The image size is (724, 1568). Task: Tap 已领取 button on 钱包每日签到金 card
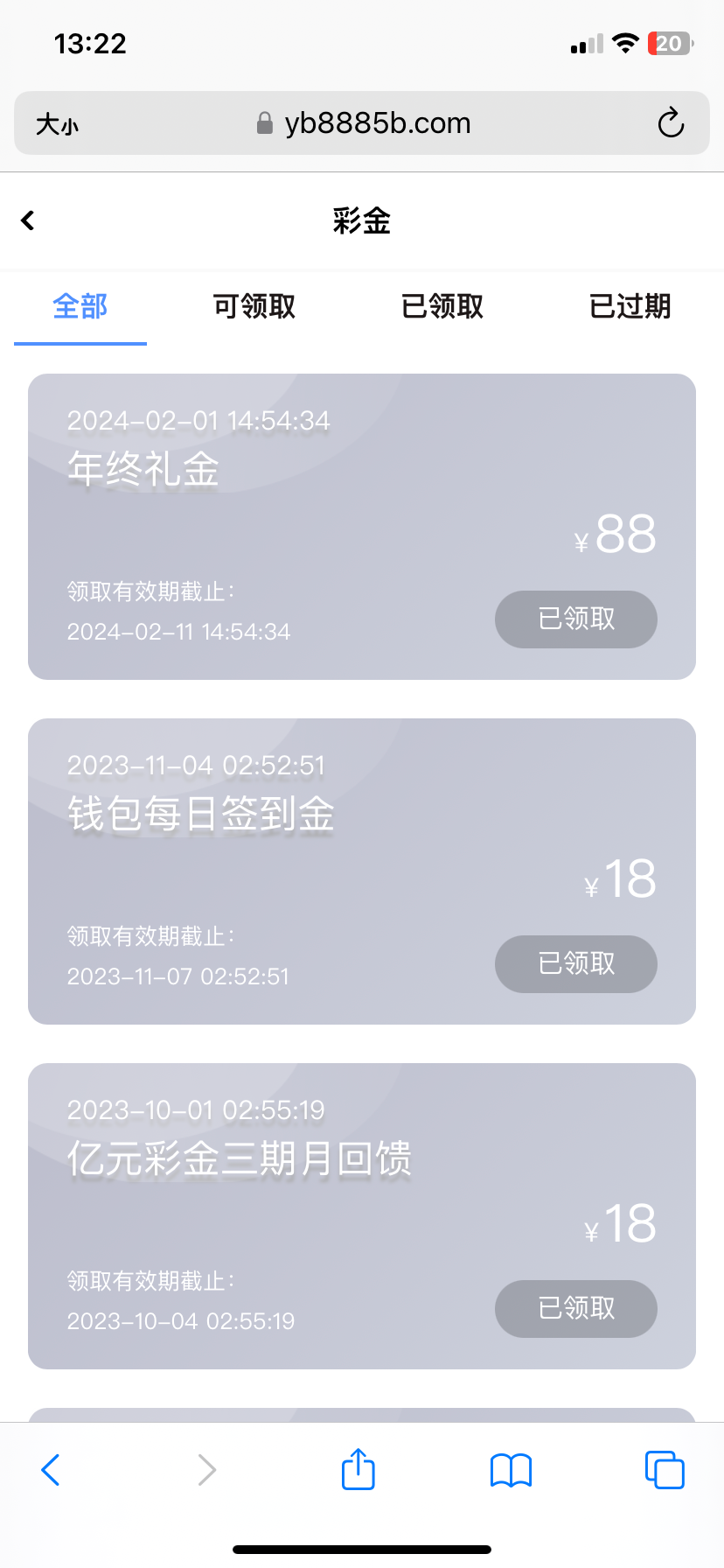coord(576,964)
